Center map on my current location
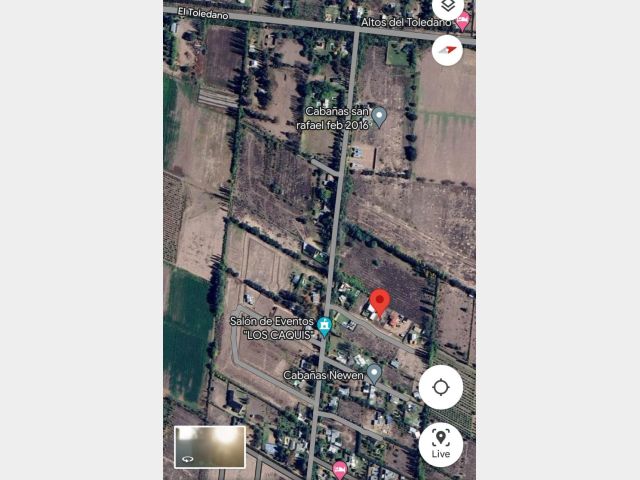 (441, 387)
